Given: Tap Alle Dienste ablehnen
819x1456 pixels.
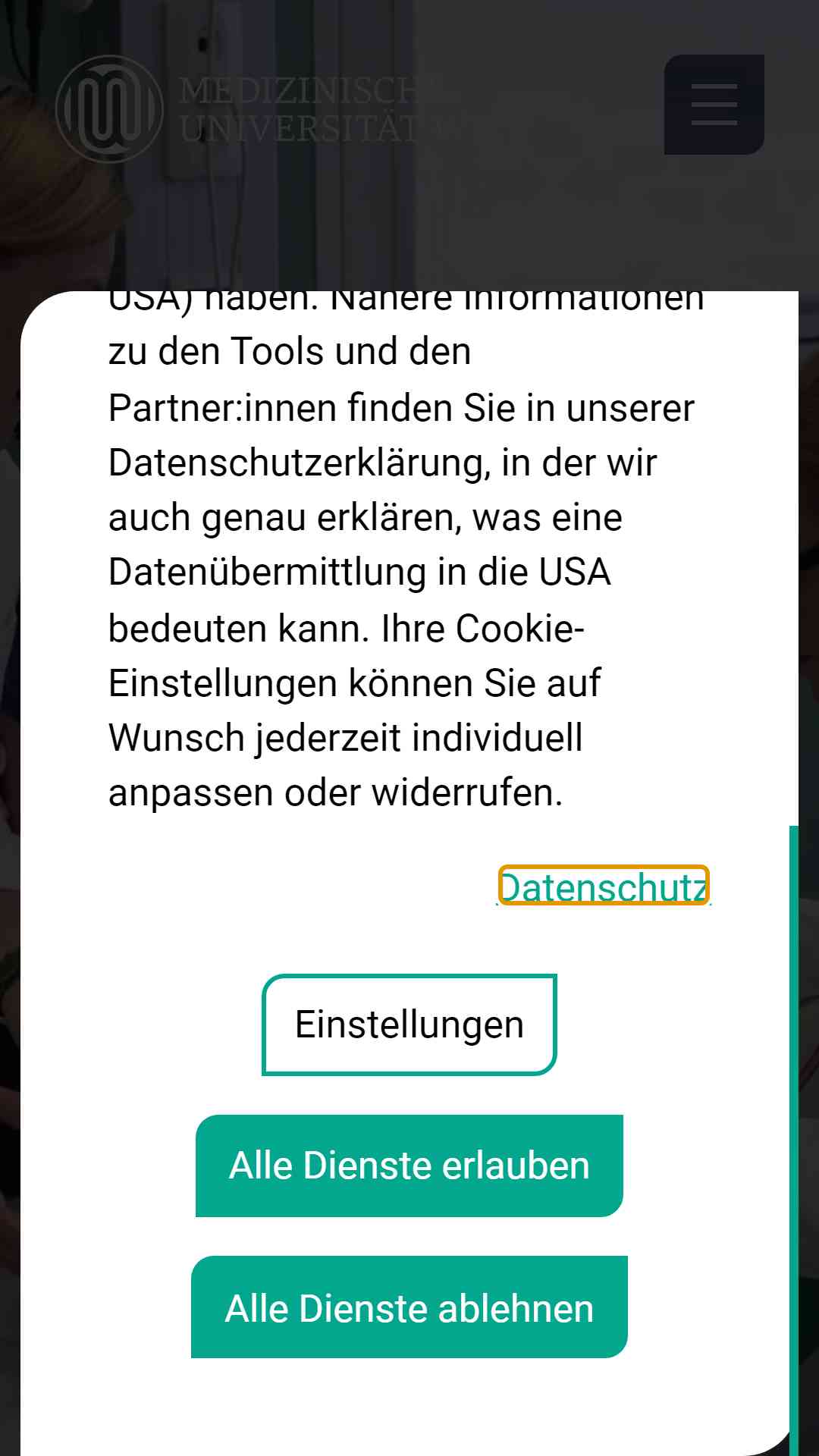Looking at the screenshot, I should (x=409, y=1307).
